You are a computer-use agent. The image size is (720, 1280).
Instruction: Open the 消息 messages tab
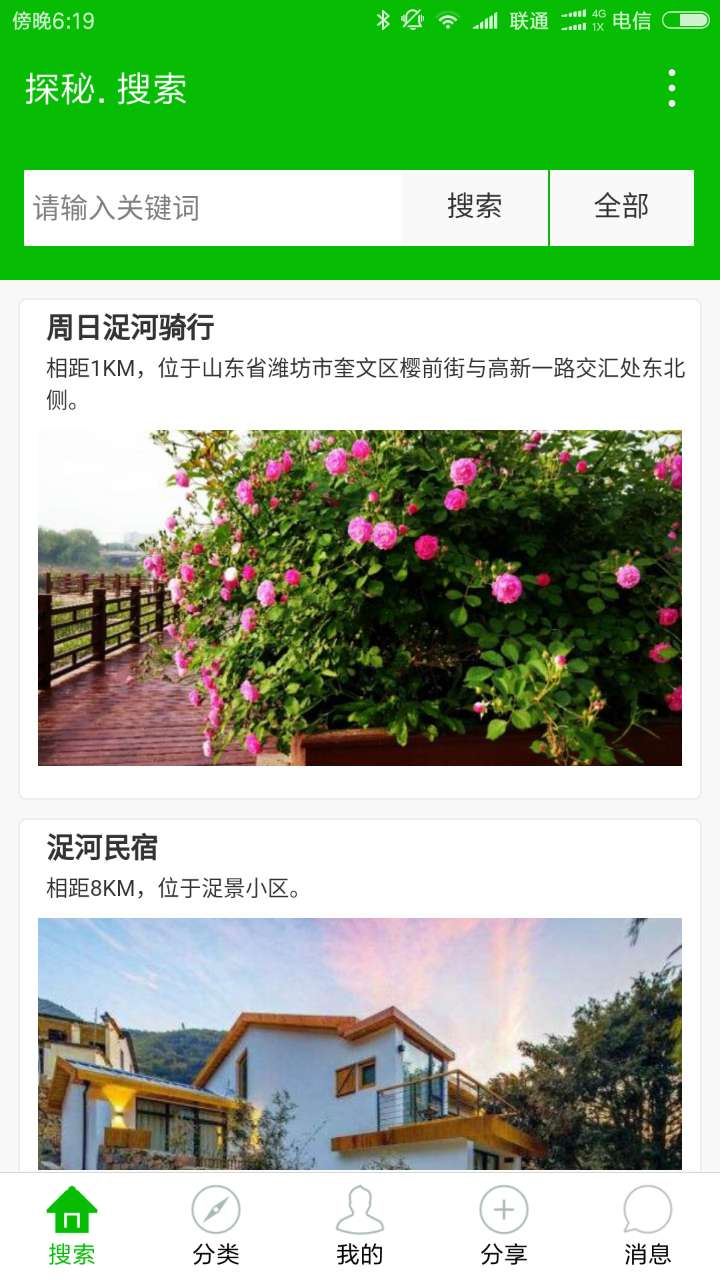pyautogui.click(x=647, y=1226)
